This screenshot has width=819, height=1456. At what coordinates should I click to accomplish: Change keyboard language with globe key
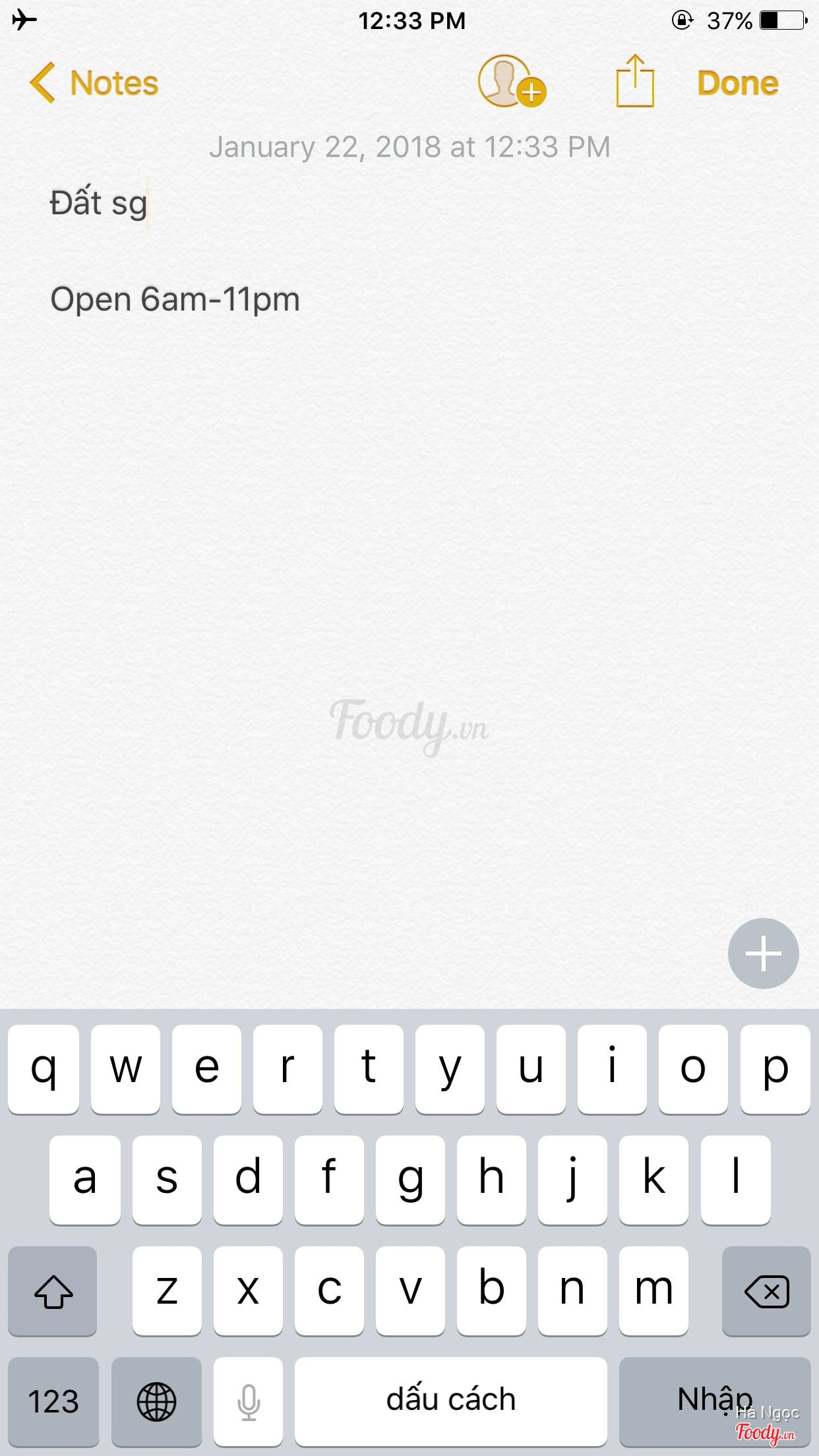click(156, 1401)
